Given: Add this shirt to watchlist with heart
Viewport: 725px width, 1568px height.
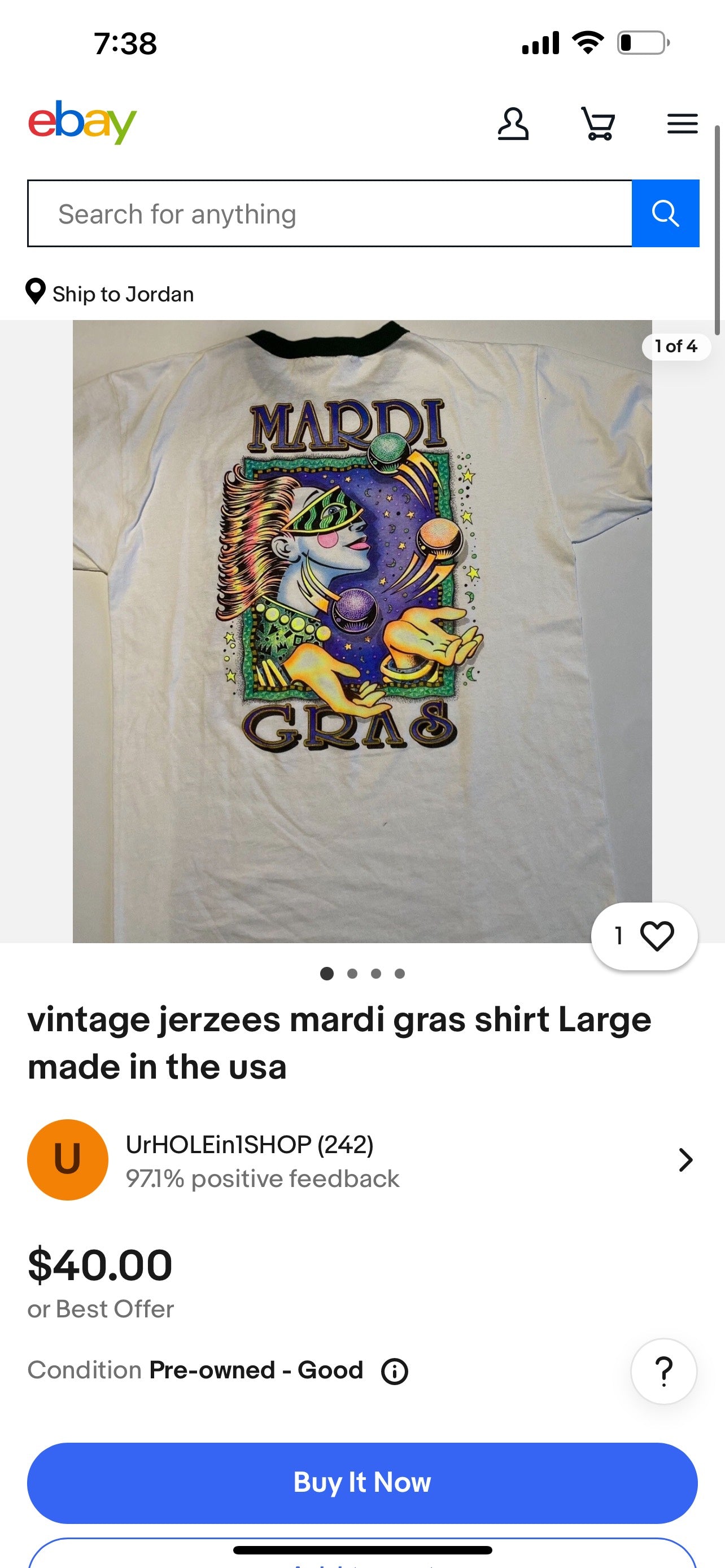Looking at the screenshot, I should (656, 936).
